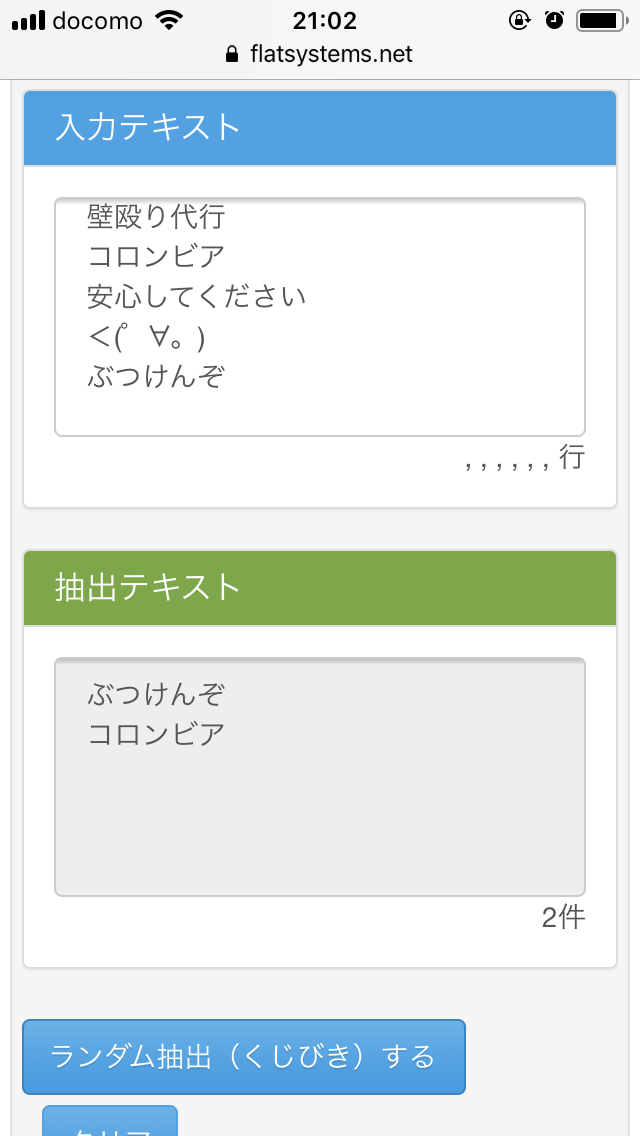This screenshot has height=1136, width=640.
Task: Run ランダム抽出（くじびき）する button
Action: click(x=244, y=1057)
